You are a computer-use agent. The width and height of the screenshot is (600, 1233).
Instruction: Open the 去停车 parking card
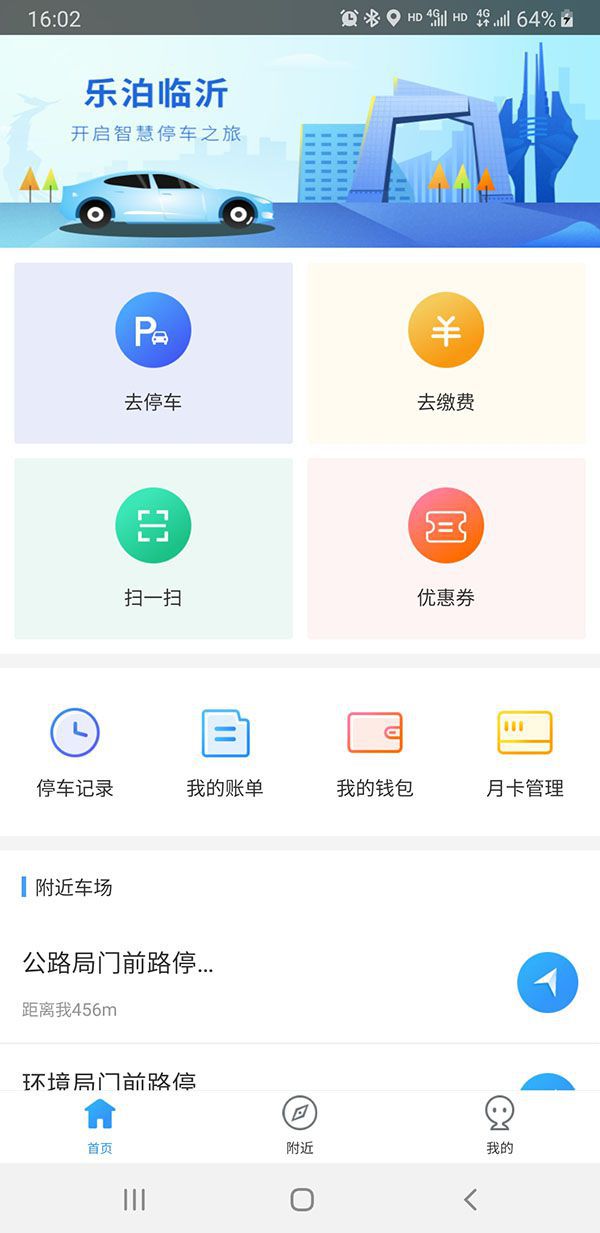(153, 352)
